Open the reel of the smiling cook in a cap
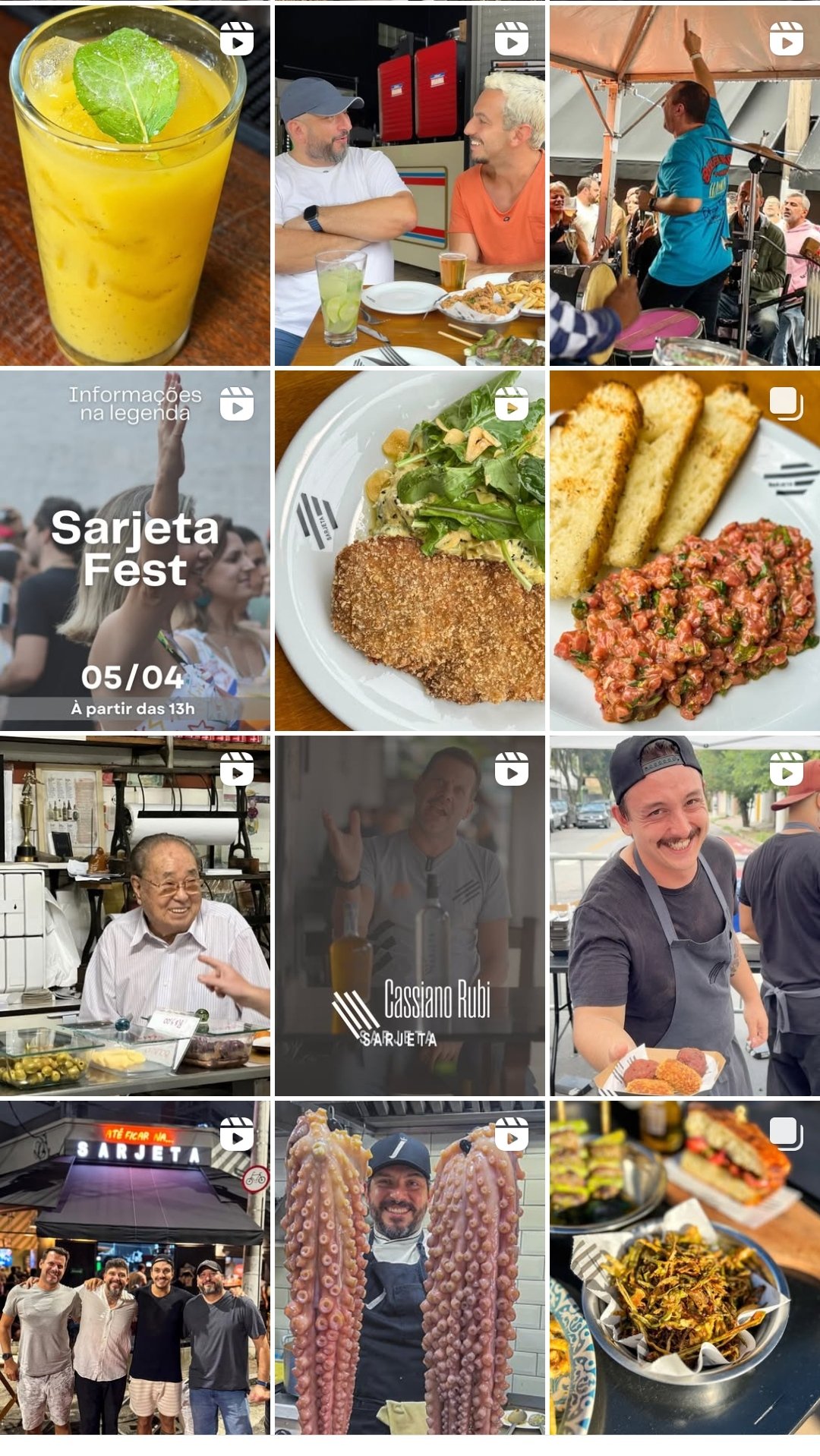Image resolution: width=820 pixels, height=1456 pixels. (684, 916)
